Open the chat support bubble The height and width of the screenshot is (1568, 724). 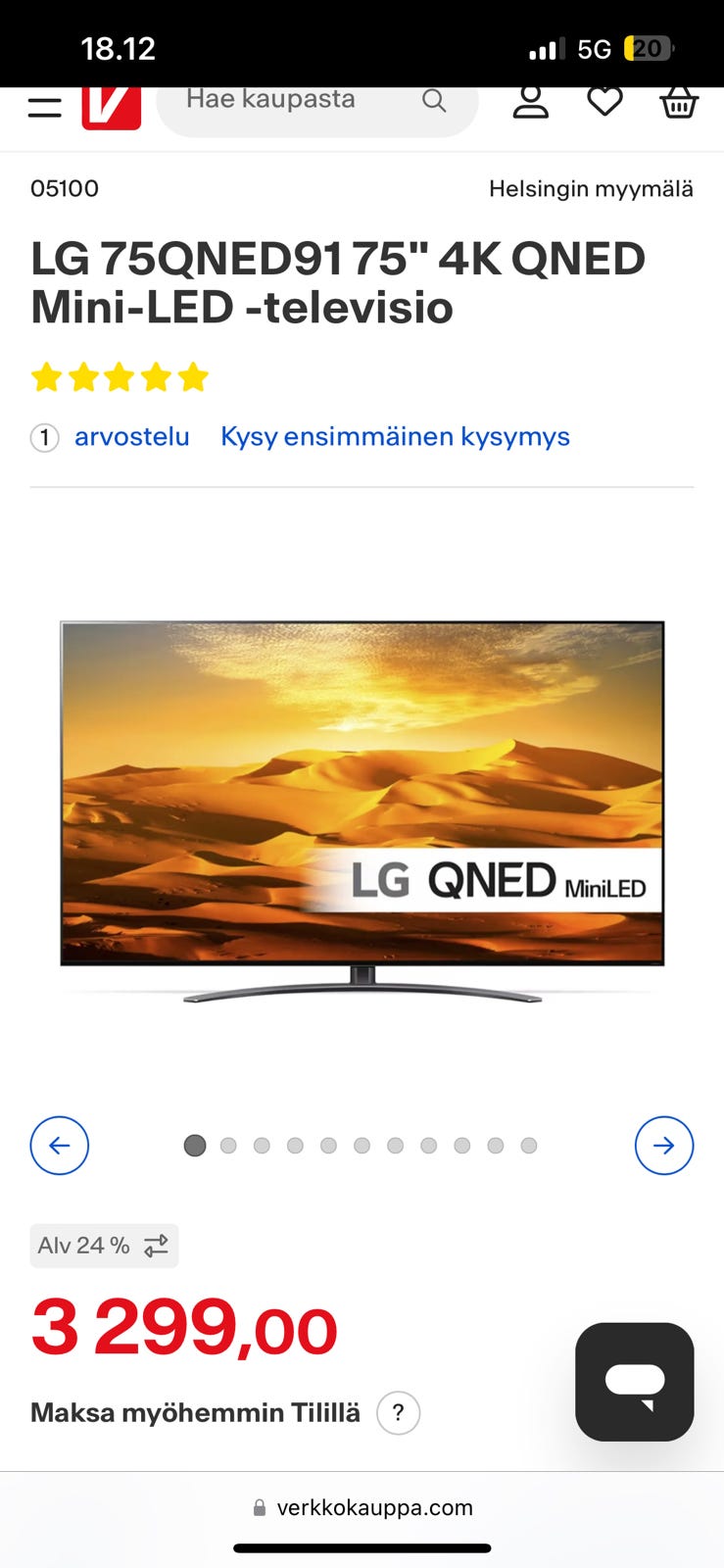click(x=634, y=1382)
